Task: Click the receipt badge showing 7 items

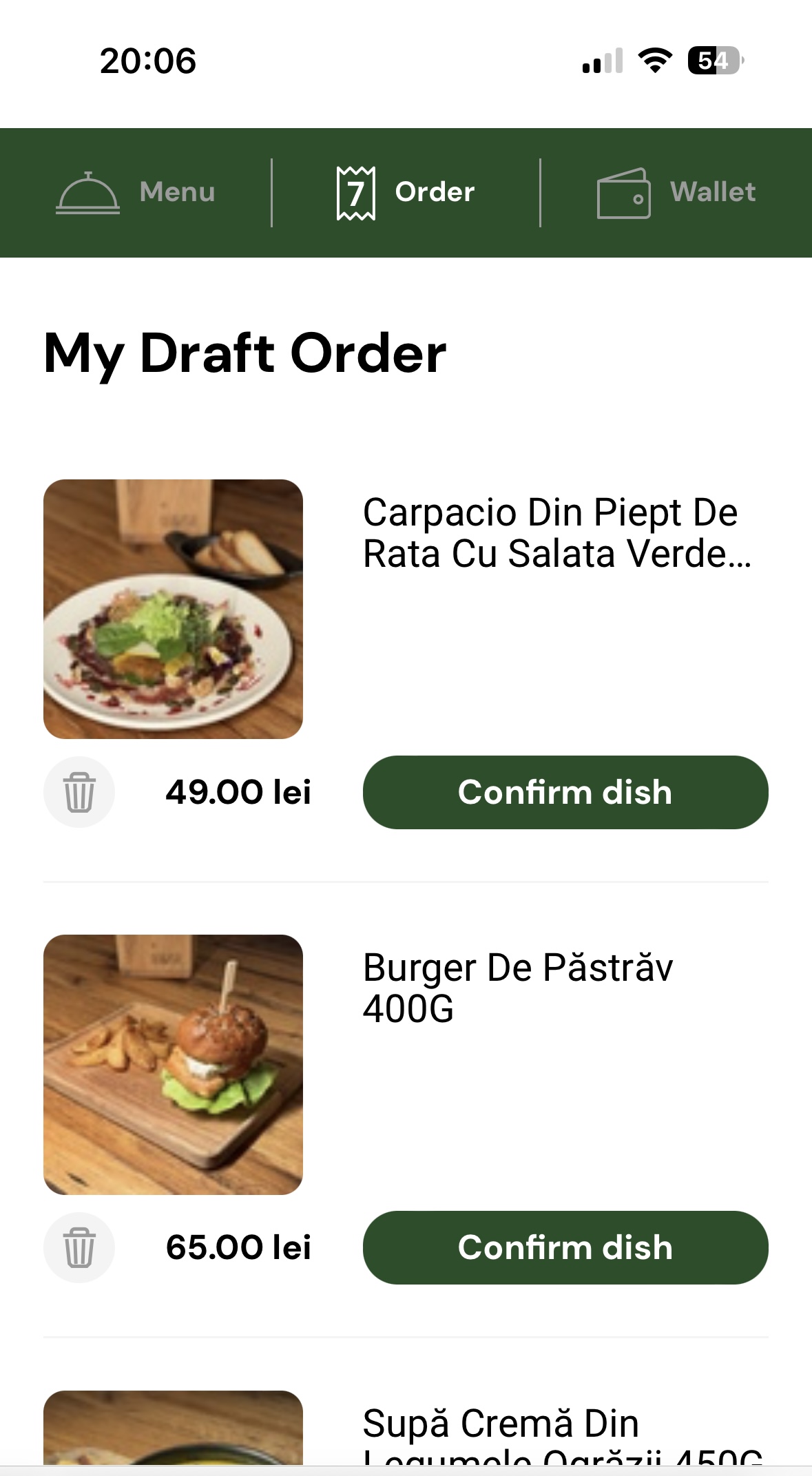Action: tap(355, 193)
